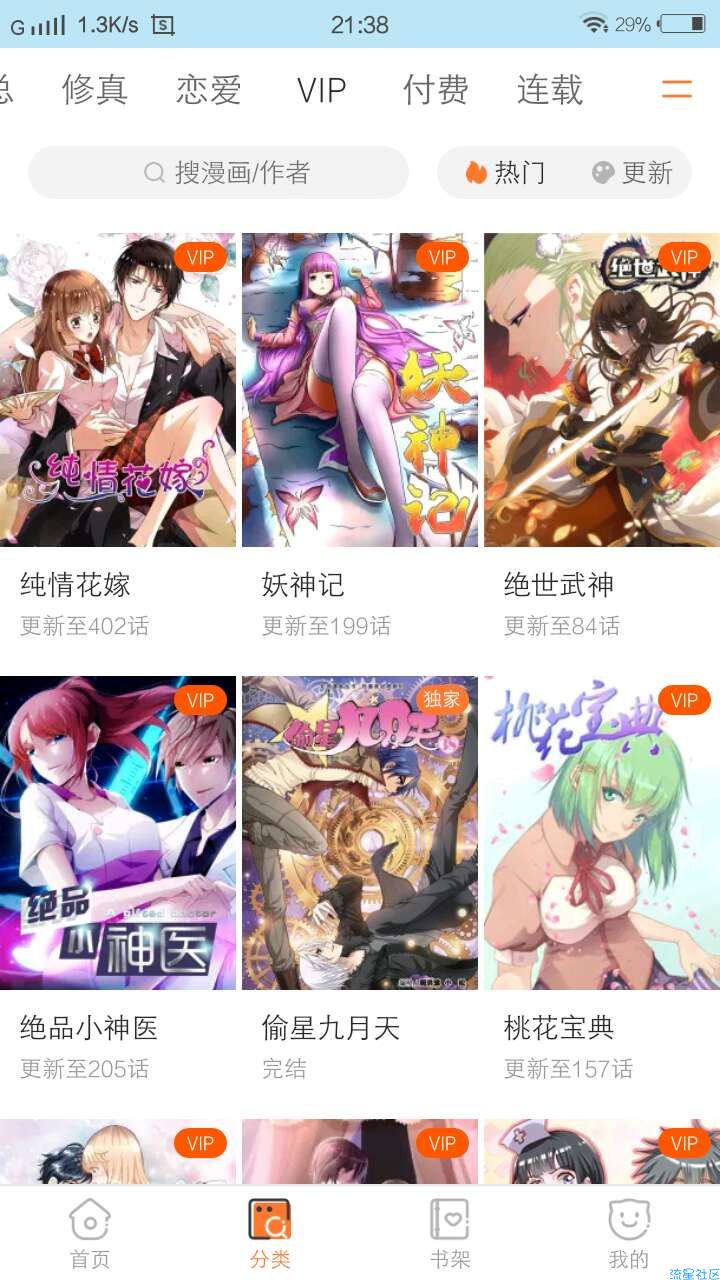View the comic 偷星九月天

pyautogui.click(x=360, y=833)
